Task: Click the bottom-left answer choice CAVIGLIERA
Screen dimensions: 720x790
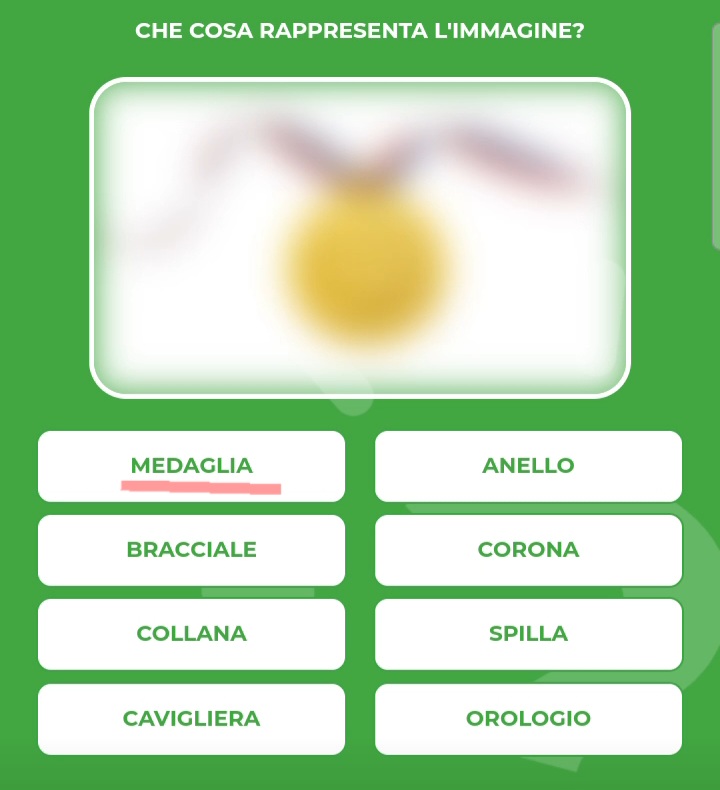Action: [x=191, y=718]
